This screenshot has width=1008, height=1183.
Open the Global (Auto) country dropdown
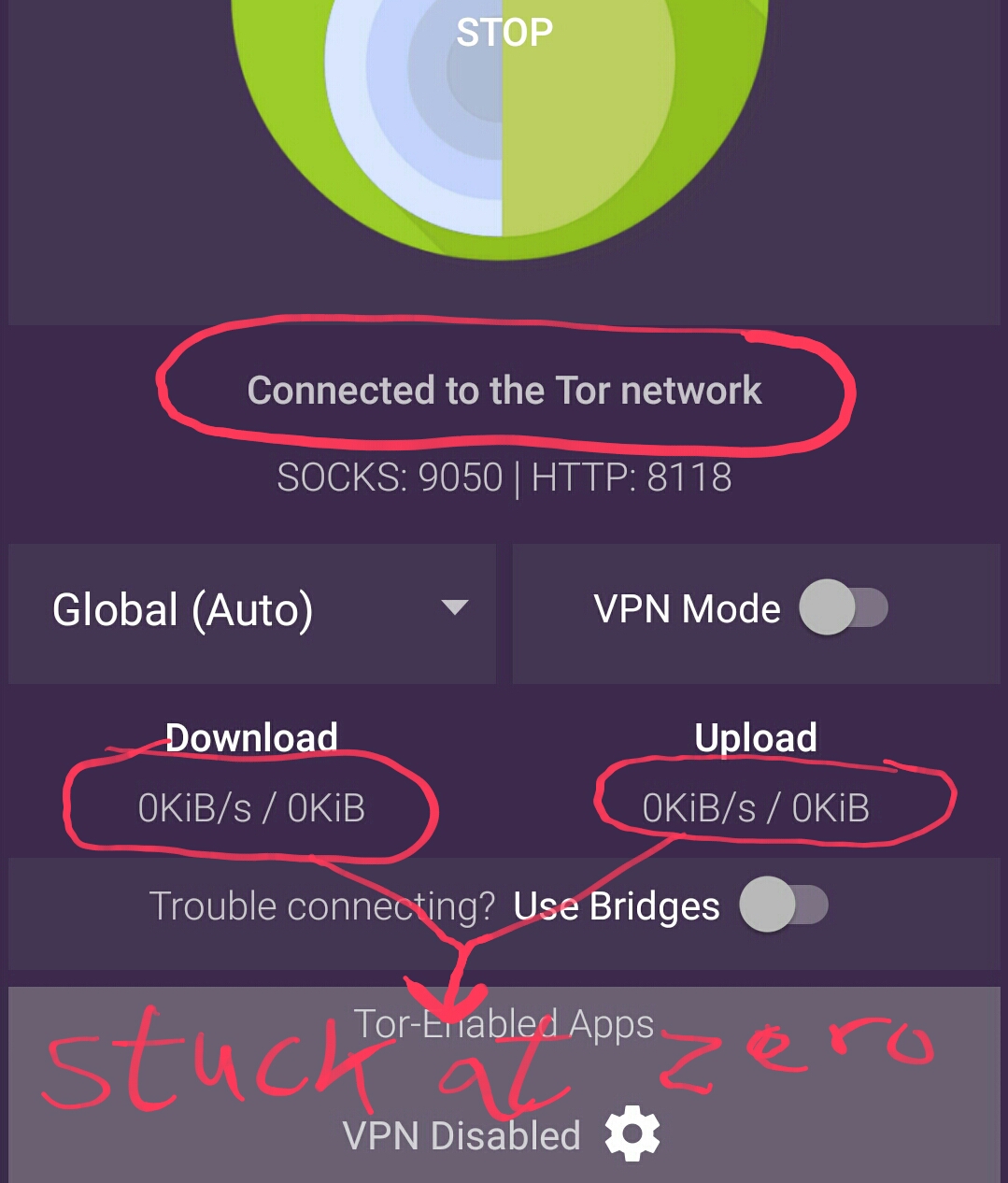tap(252, 612)
